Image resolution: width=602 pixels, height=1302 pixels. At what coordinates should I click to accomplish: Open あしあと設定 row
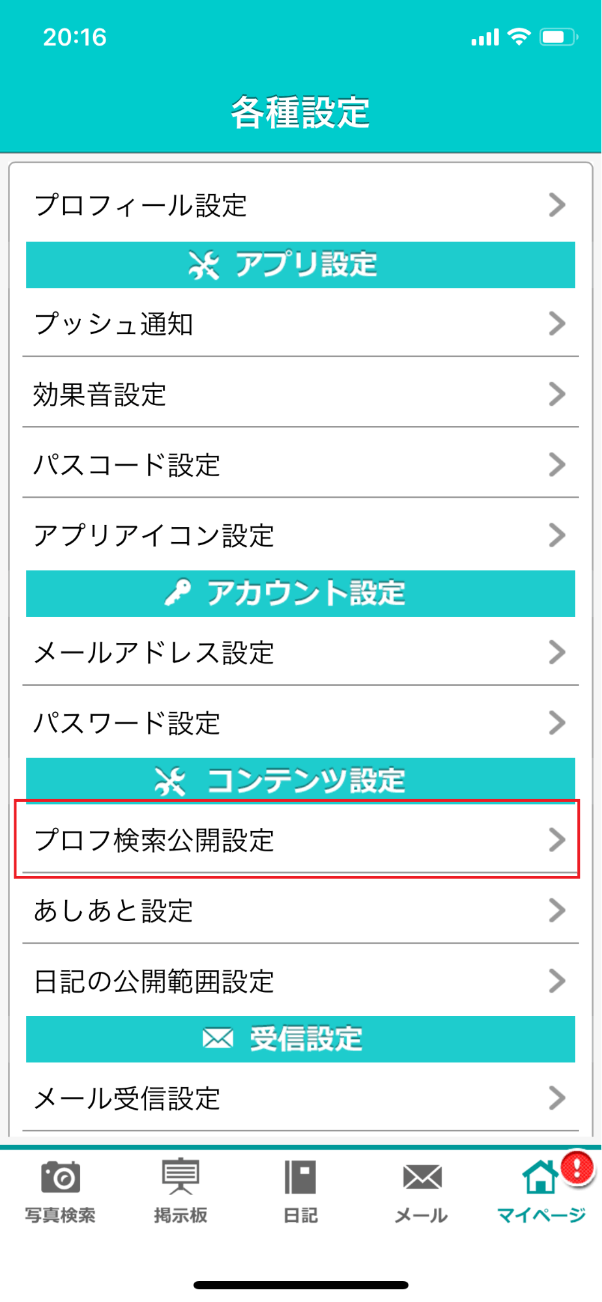[x=300, y=911]
